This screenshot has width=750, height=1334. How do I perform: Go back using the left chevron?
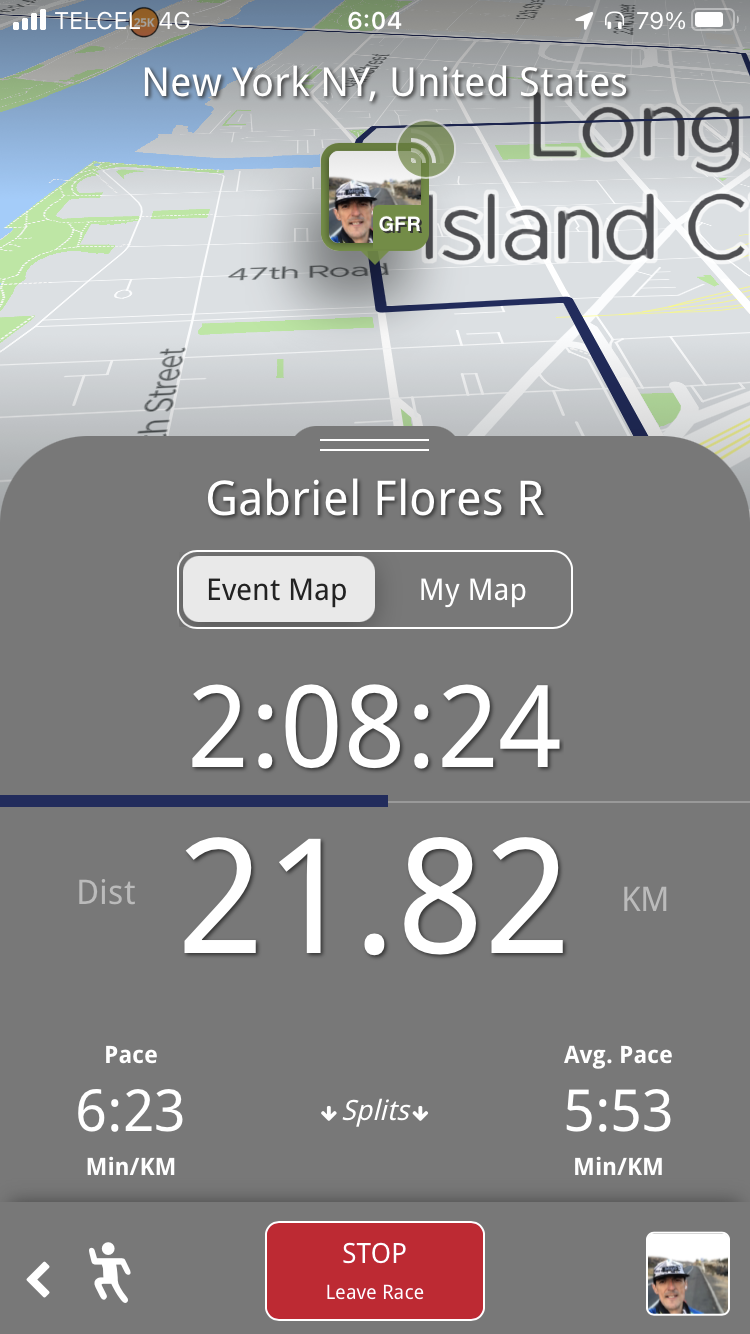(x=39, y=1279)
